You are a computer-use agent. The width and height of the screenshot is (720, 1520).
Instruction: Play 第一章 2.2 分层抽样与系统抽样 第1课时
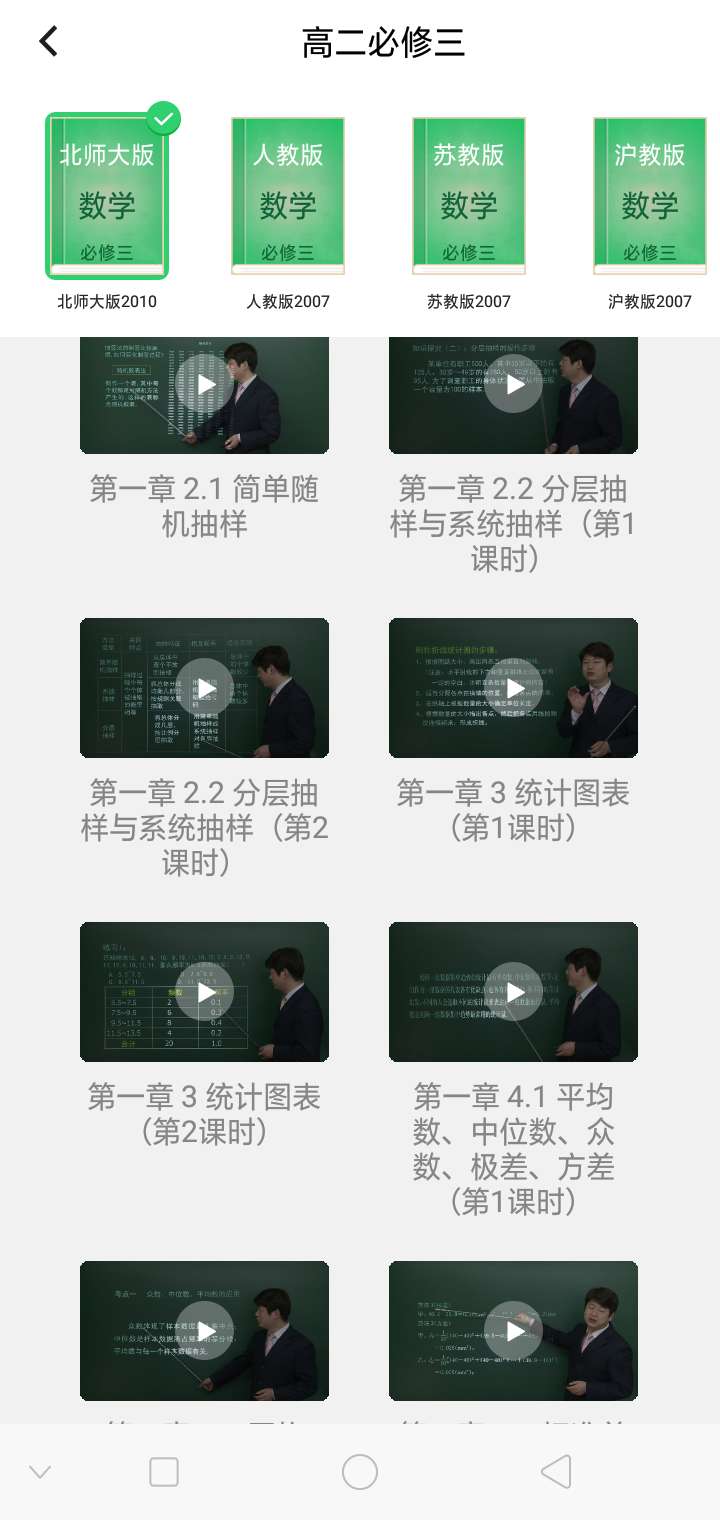513,385
